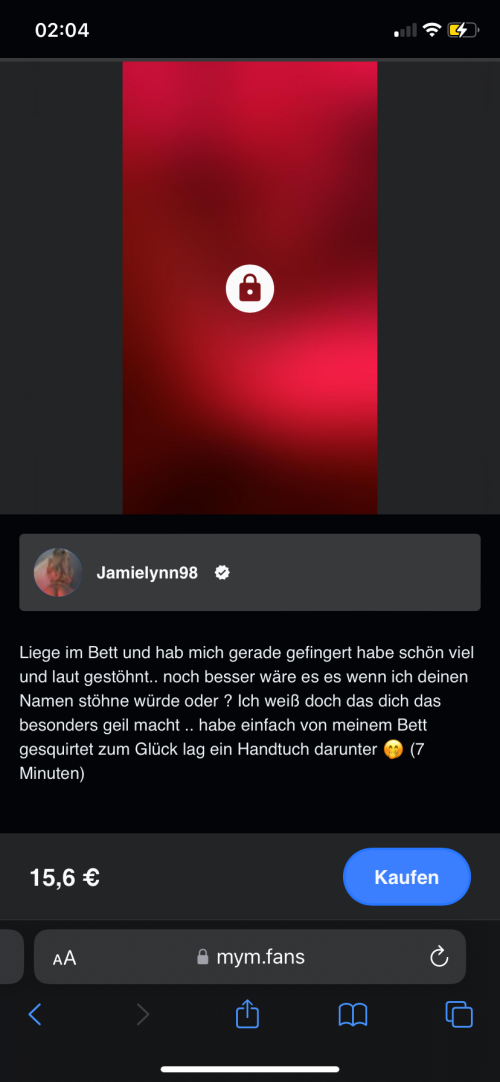The image size is (500, 1082).
Task: Open the AA reader options
Action: tap(64, 957)
